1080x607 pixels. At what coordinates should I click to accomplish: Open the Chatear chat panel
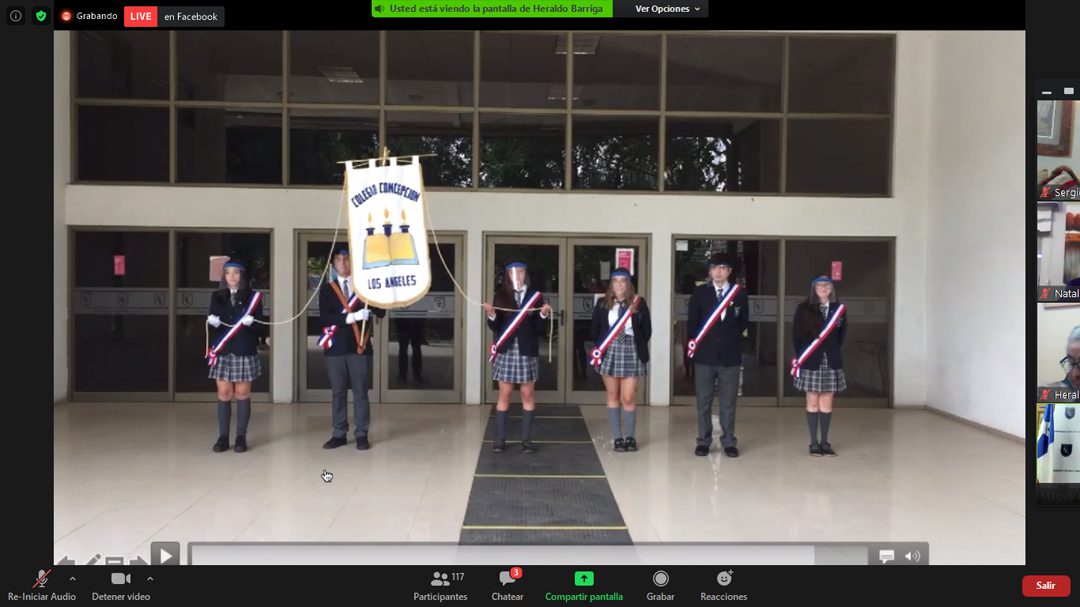[507, 584]
